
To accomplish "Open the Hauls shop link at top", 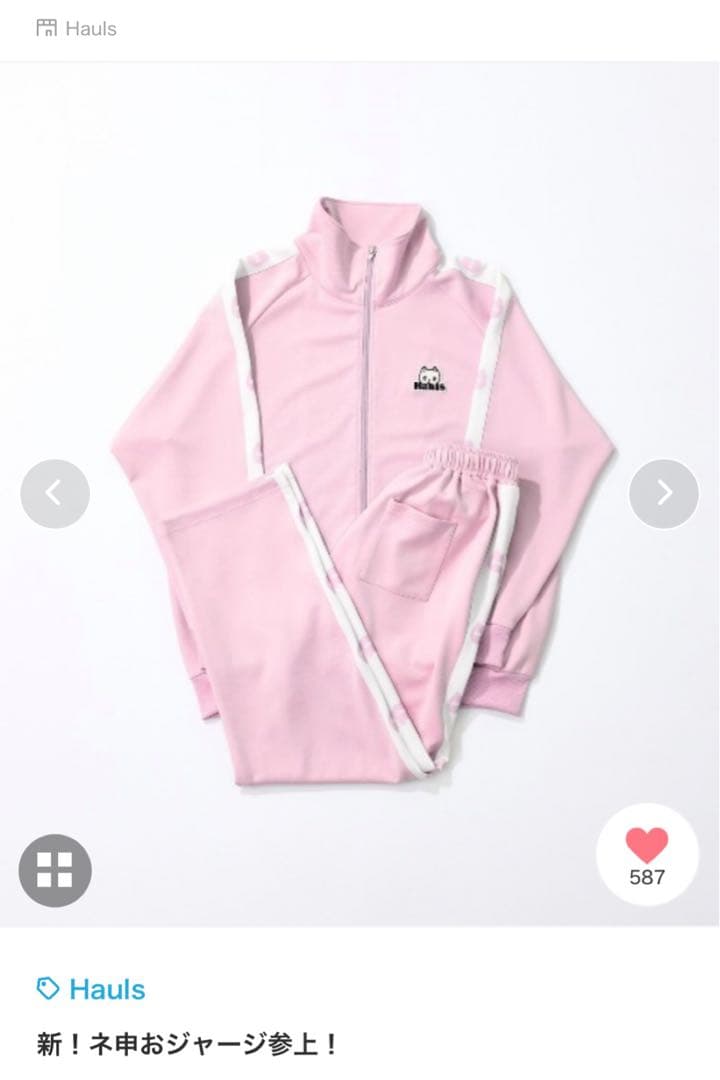I will 77,28.
